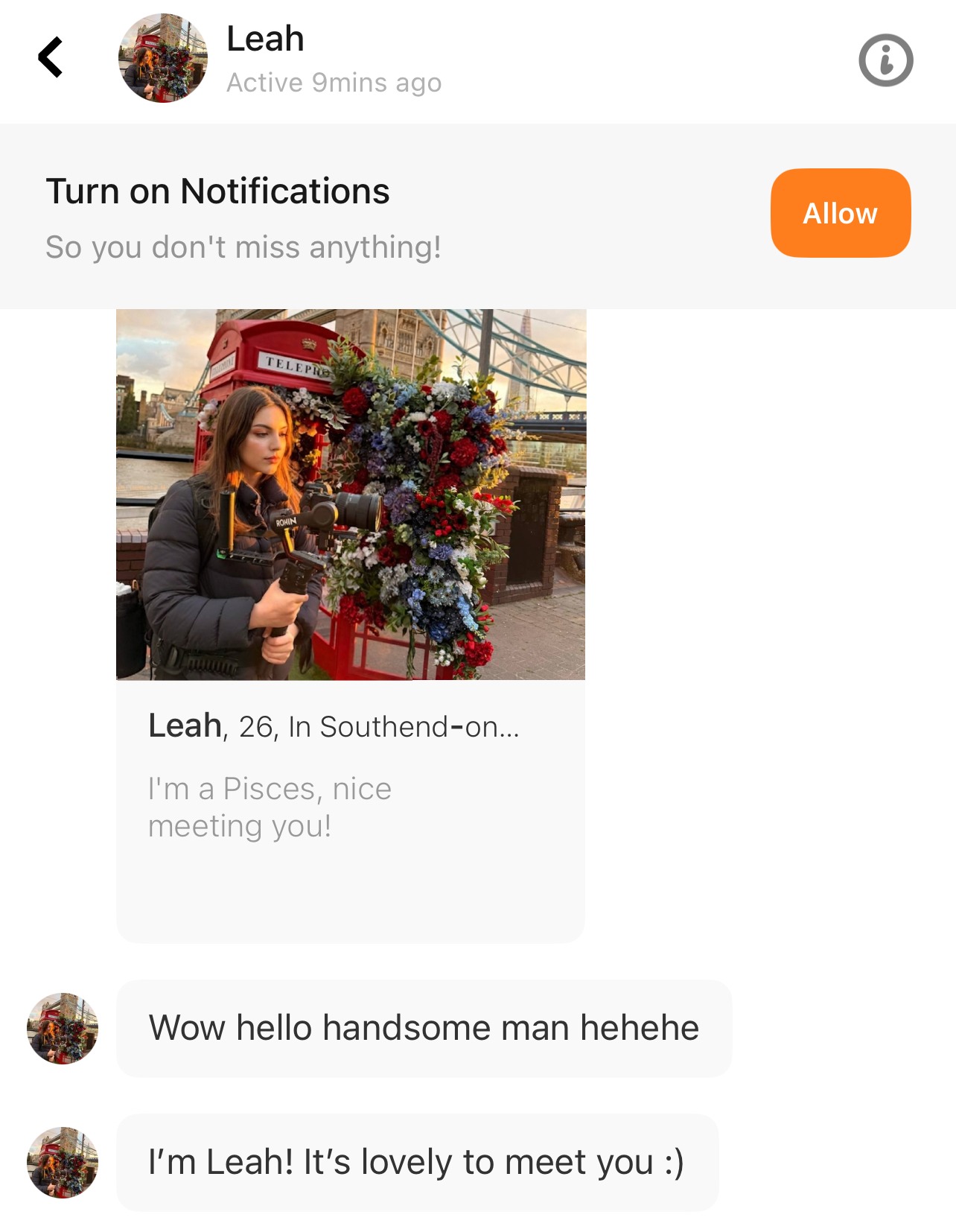The height and width of the screenshot is (1232, 956).
Task: Open Leah's profile card
Action: click(x=351, y=626)
